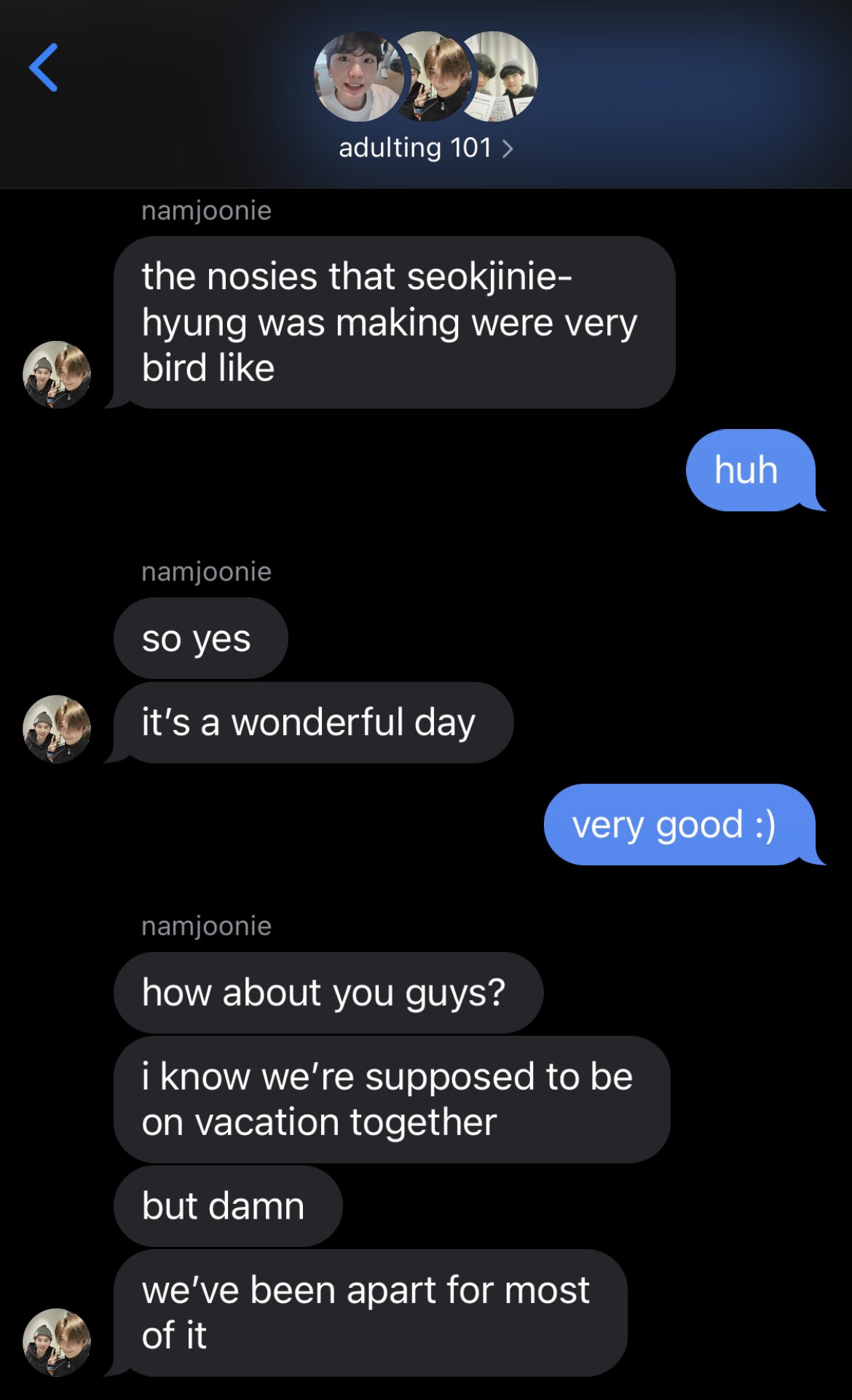
Task: Open adulting 101 group details
Action: (426, 148)
